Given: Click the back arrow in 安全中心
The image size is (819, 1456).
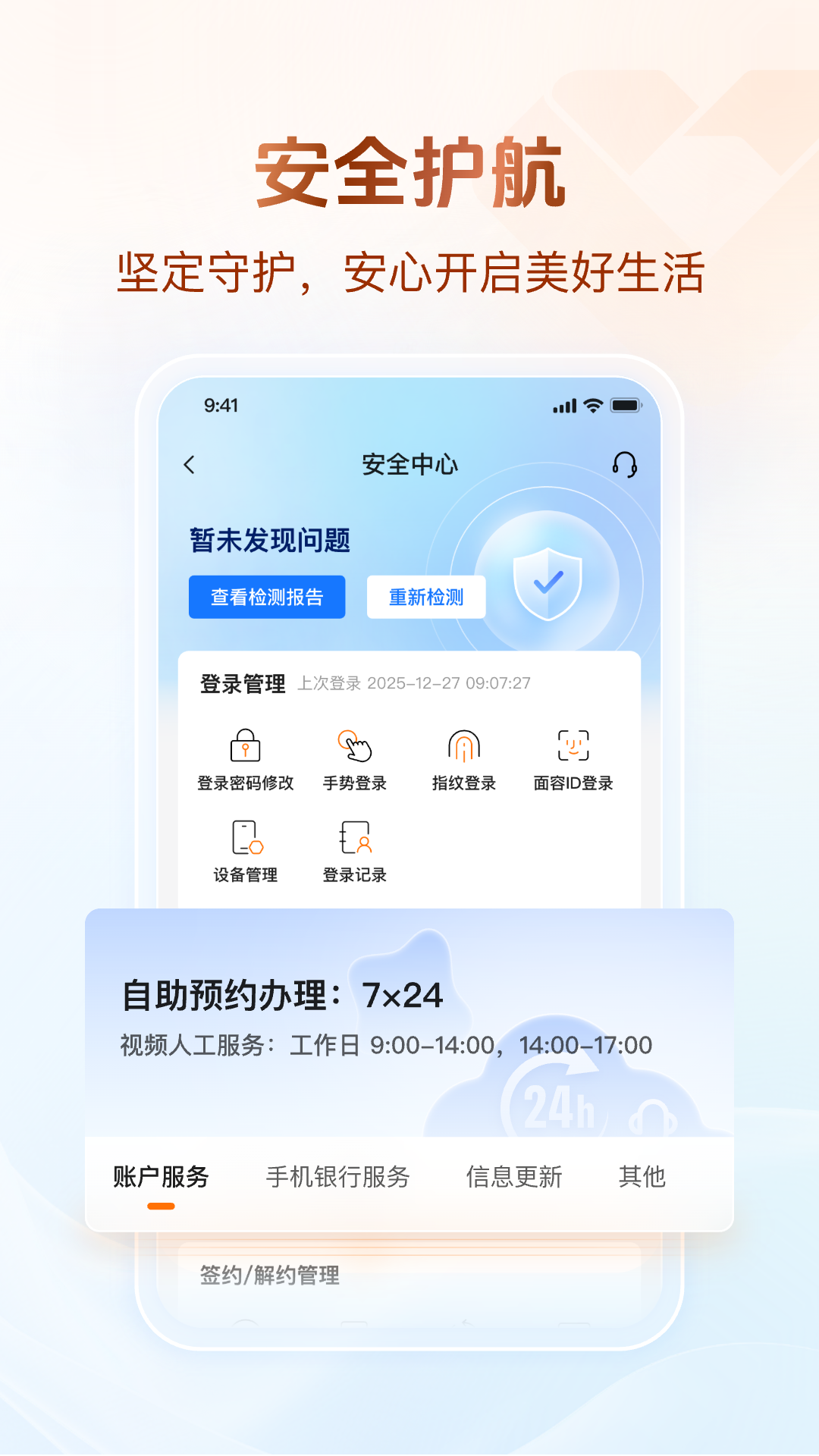Looking at the screenshot, I should pyautogui.click(x=189, y=464).
